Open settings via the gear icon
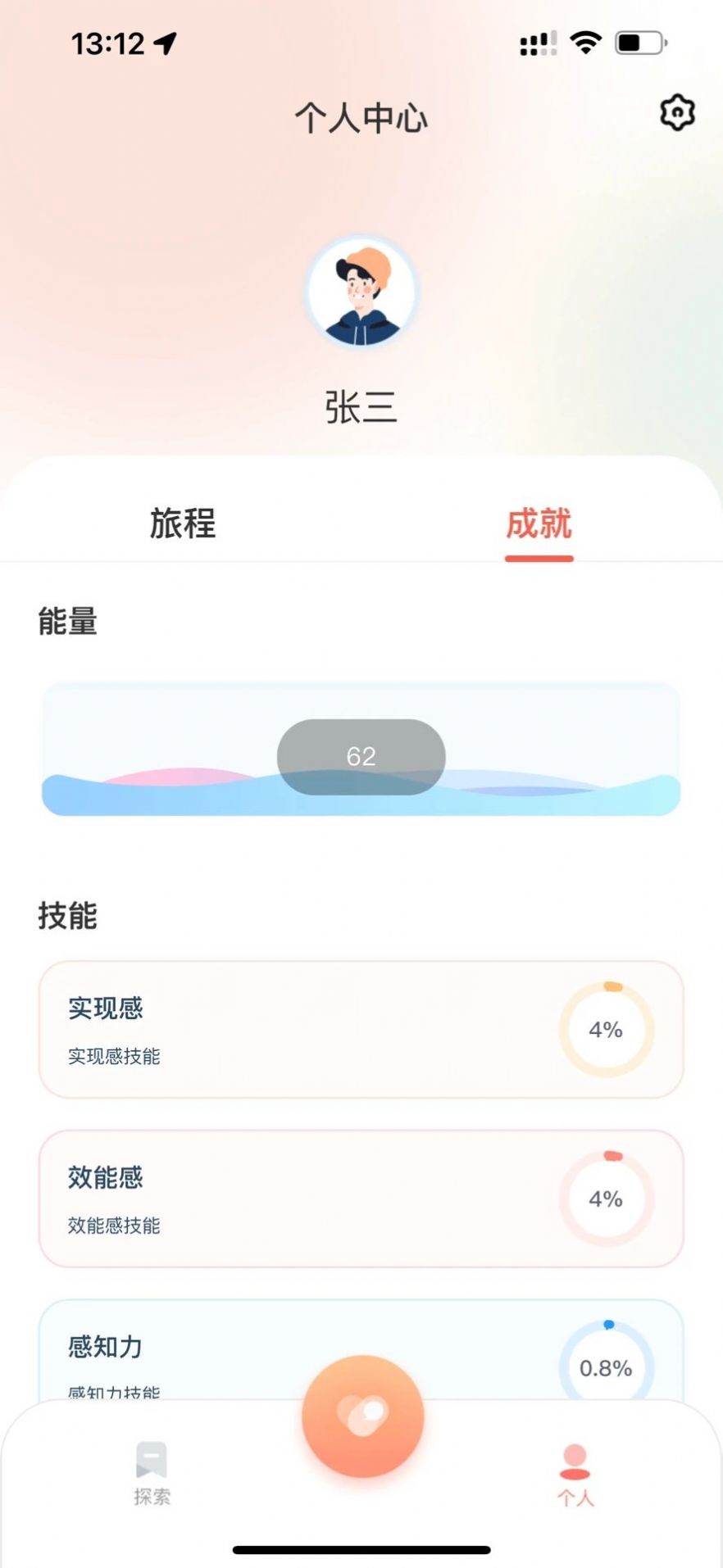 677,112
